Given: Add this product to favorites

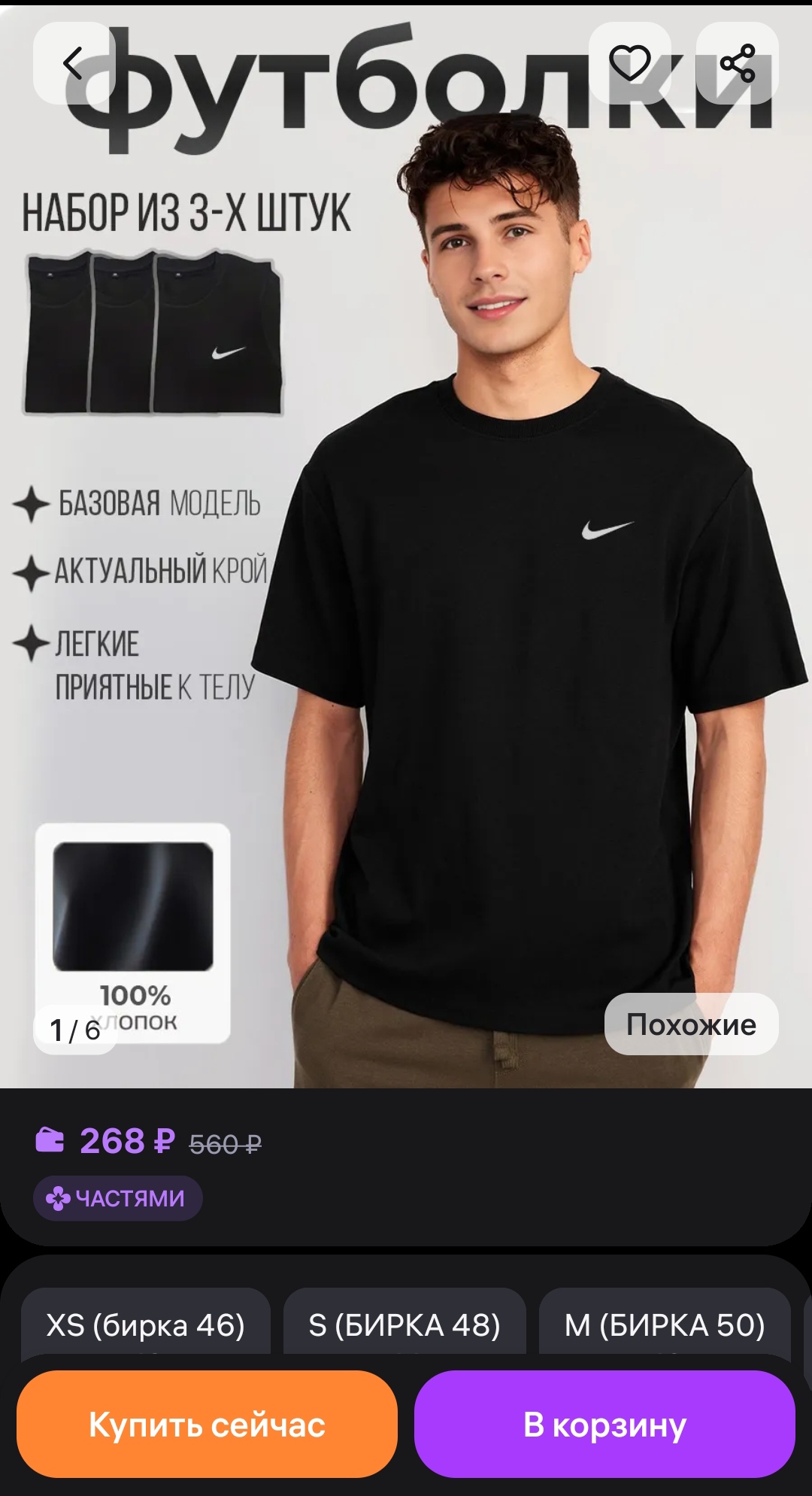Looking at the screenshot, I should coord(629,63).
